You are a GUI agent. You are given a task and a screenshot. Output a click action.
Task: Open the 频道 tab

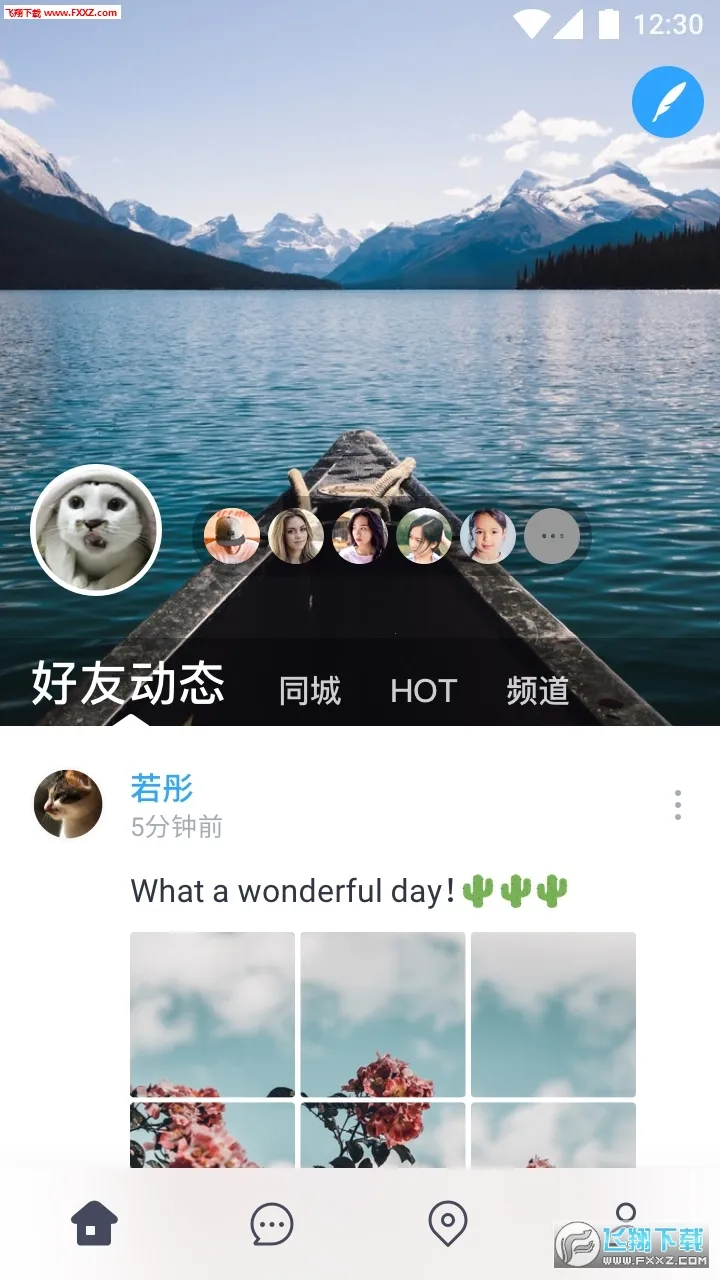[537, 691]
